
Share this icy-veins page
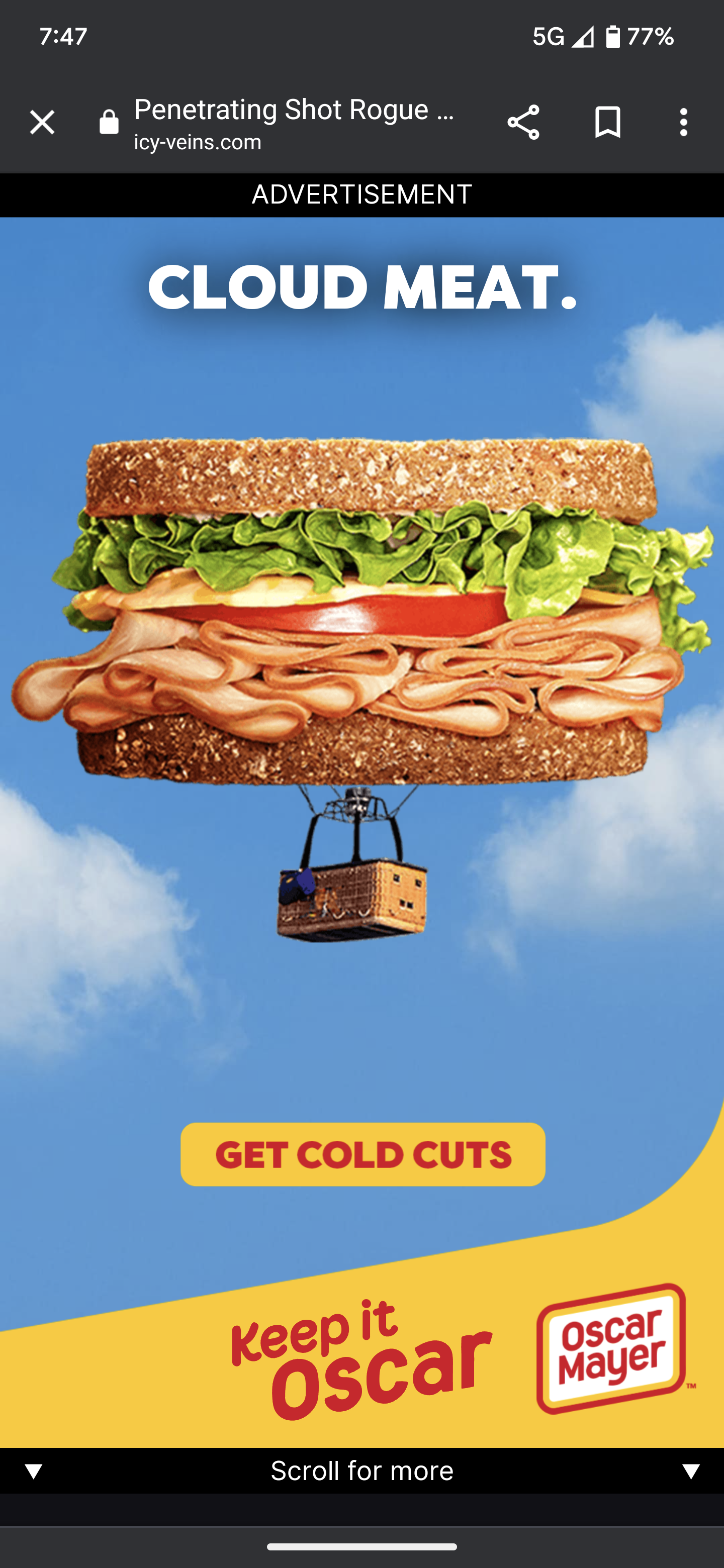(x=523, y=122)
